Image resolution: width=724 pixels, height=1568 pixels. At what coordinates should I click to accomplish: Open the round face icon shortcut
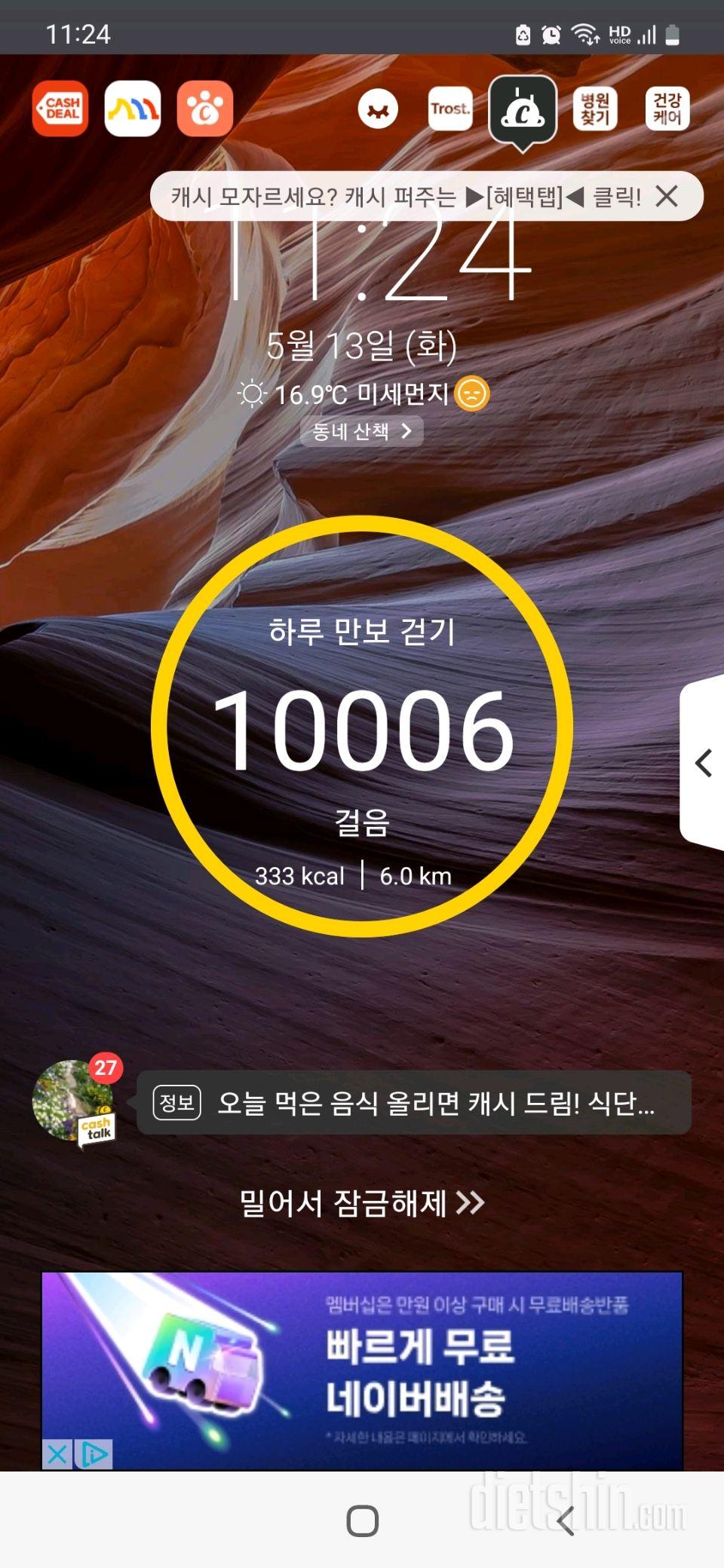(x=378, y=109)
